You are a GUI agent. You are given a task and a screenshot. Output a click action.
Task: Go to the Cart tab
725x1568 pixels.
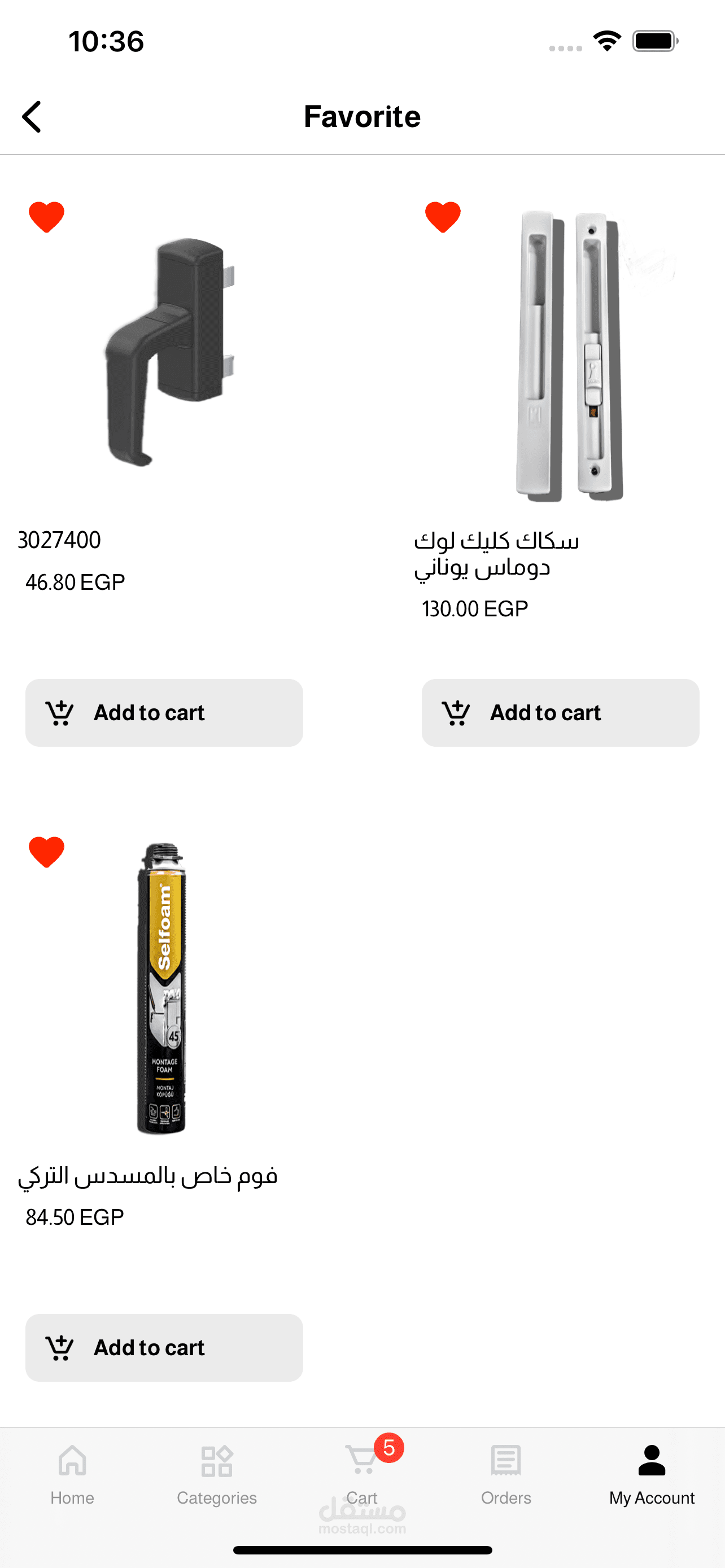click(x=362, y=1473)
